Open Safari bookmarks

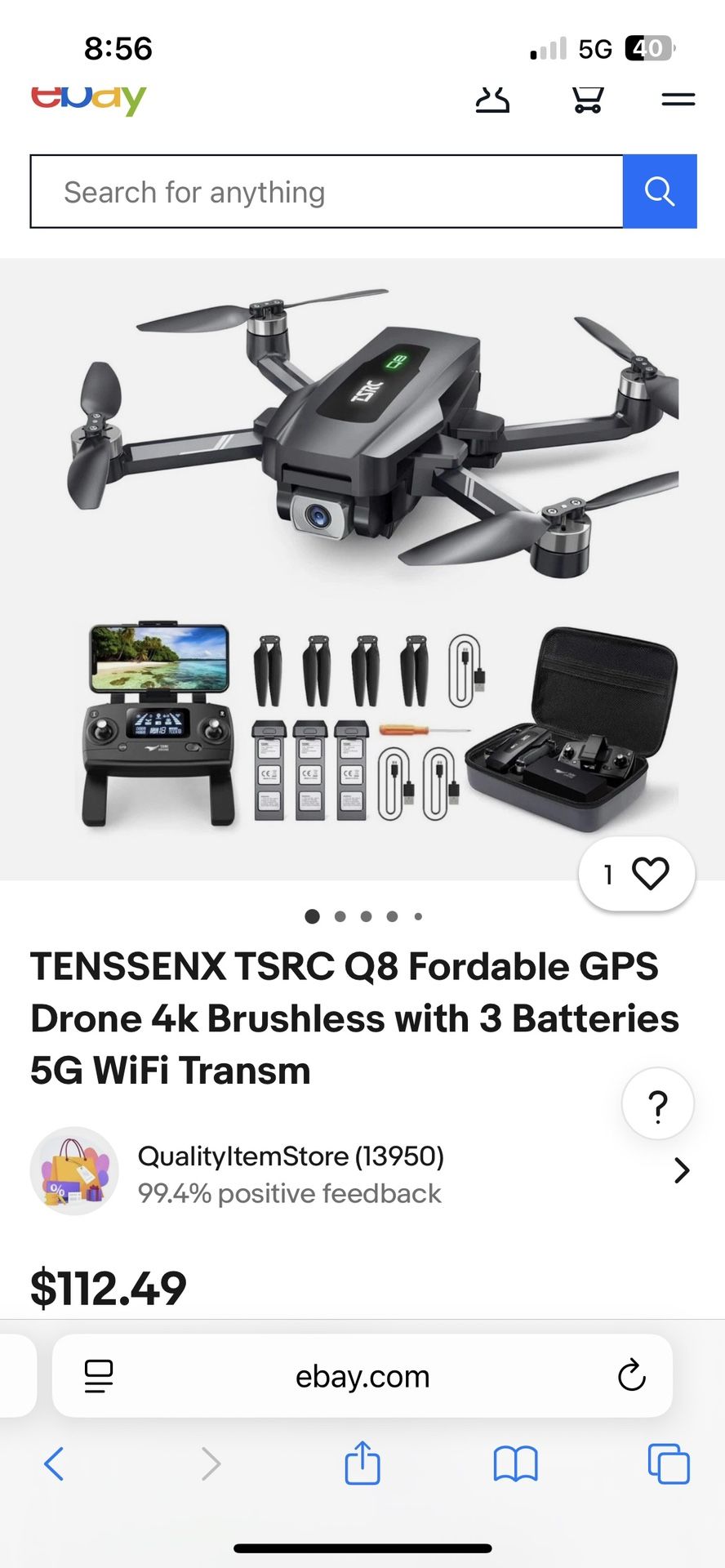(x=514, y=1464)
